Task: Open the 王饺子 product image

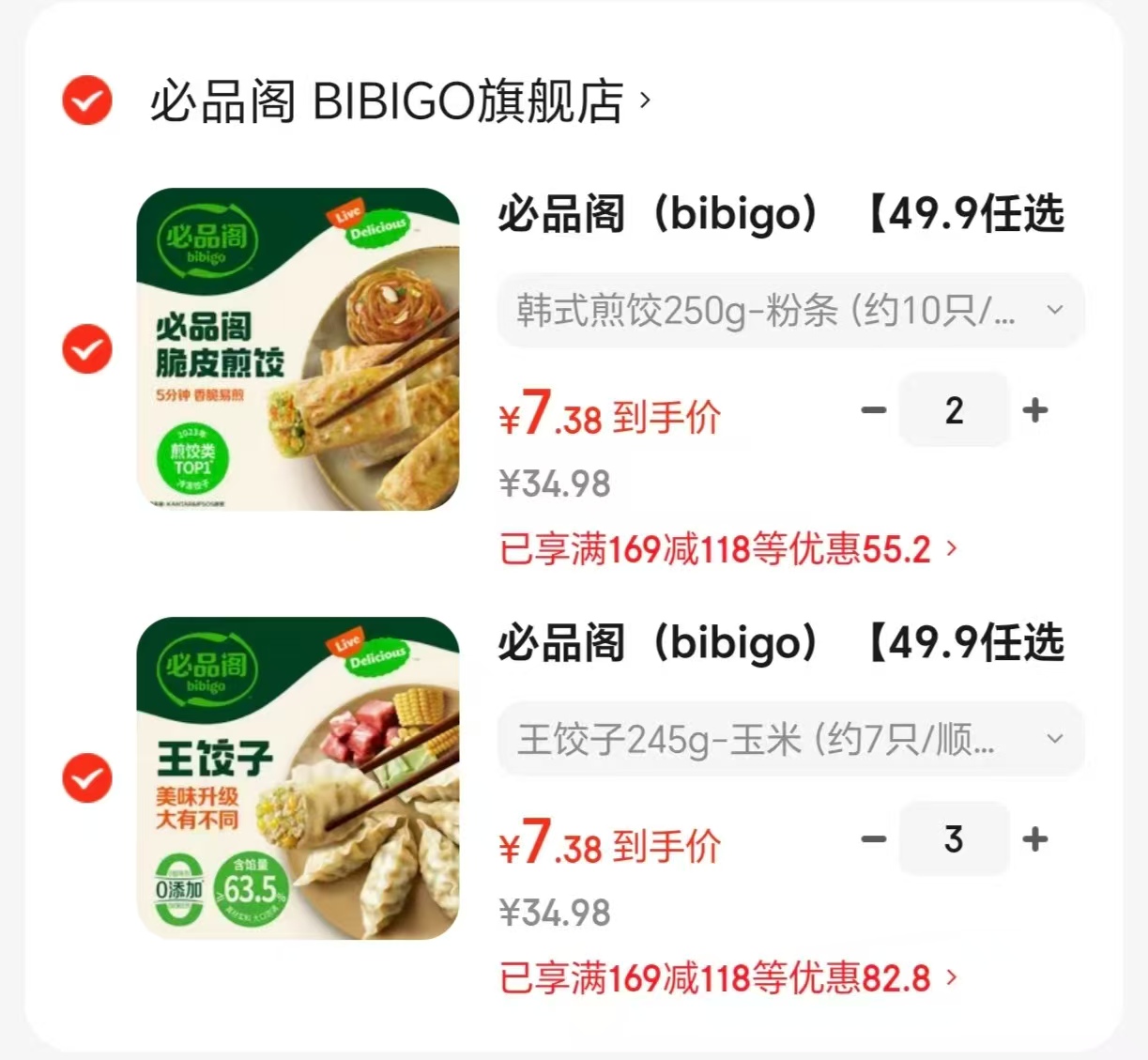Action: 298,777
